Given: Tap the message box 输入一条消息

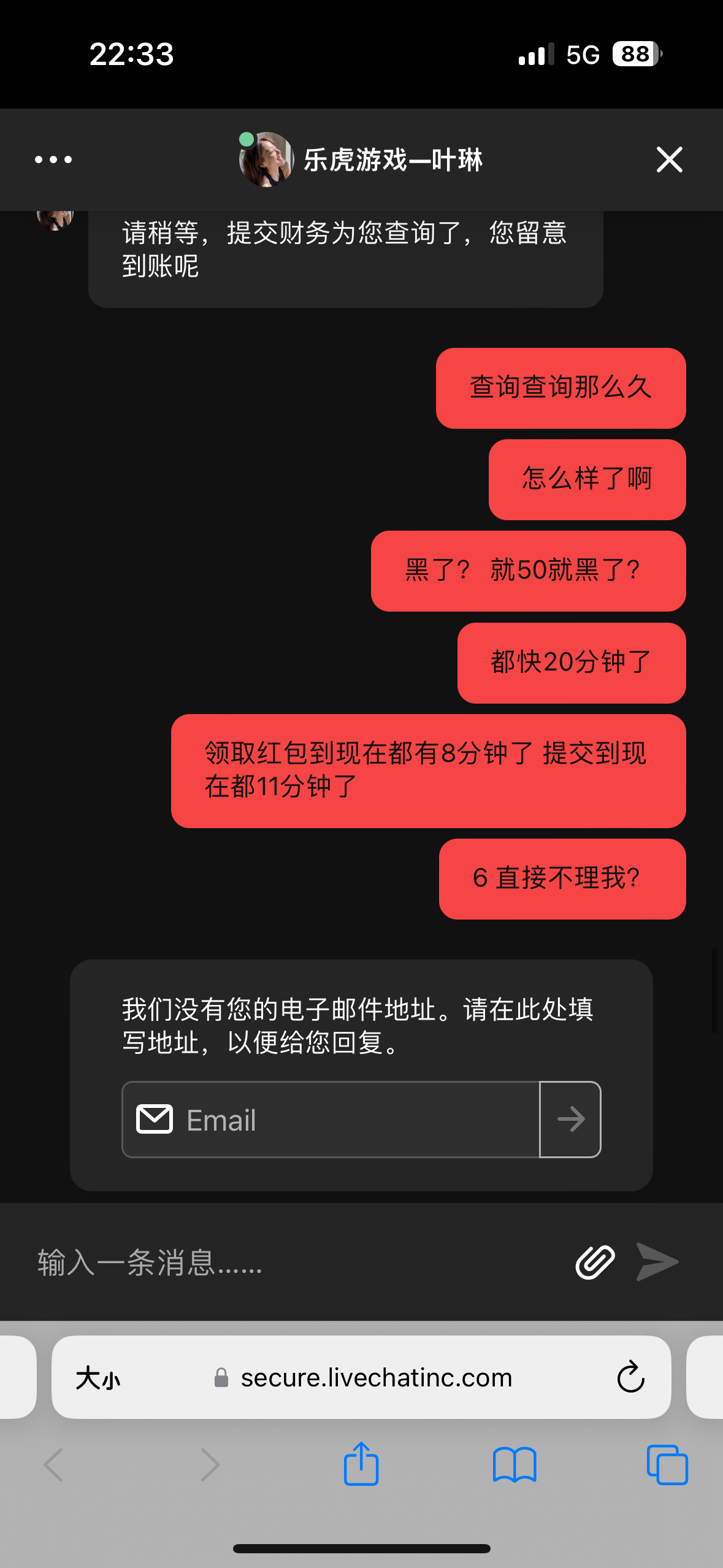Looking at the screenshot, I should (x=276, y=1262).
